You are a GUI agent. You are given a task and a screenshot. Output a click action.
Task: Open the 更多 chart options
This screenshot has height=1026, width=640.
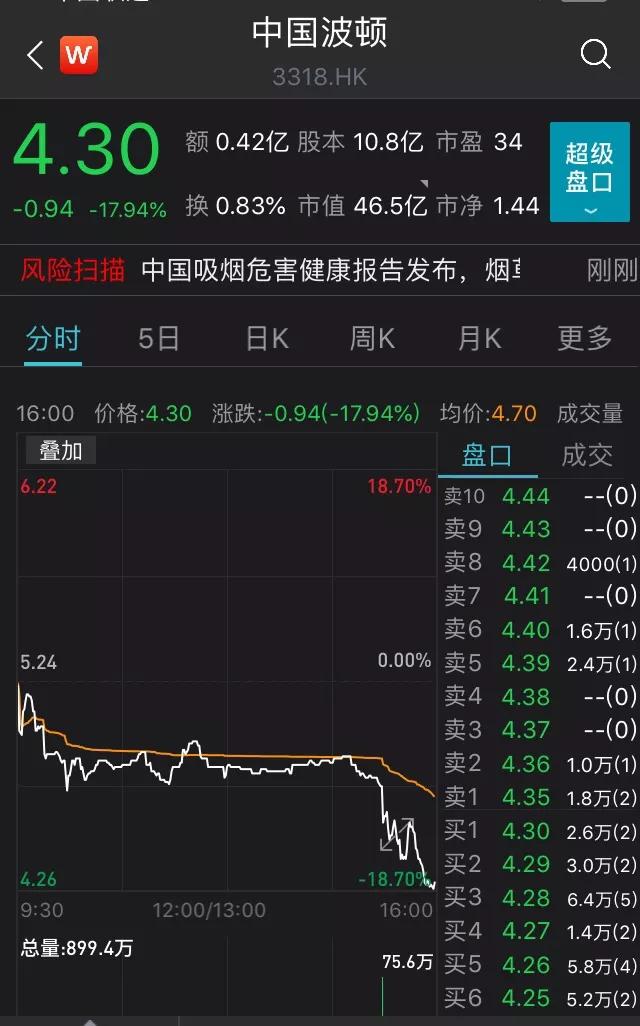[585, 339]
